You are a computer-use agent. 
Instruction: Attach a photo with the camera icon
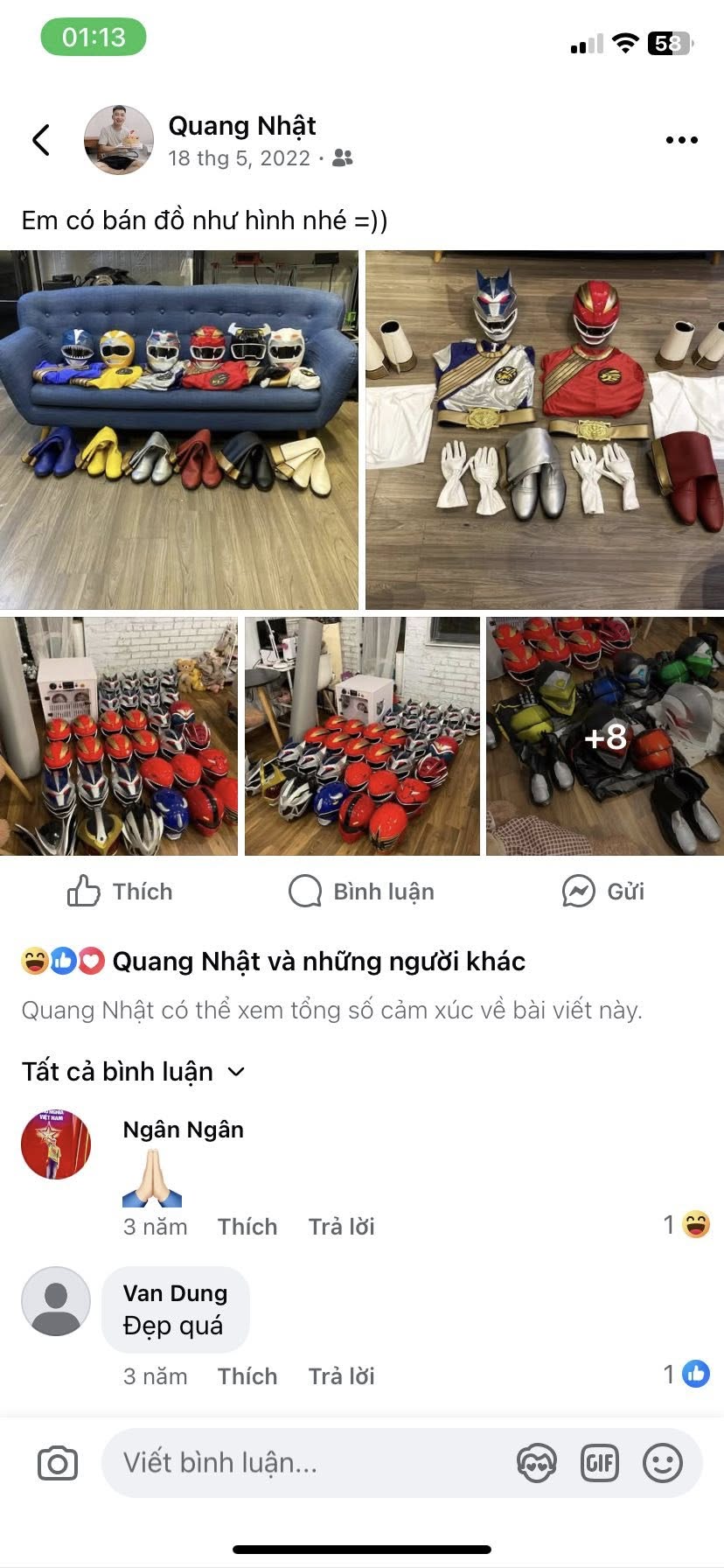58,1464
